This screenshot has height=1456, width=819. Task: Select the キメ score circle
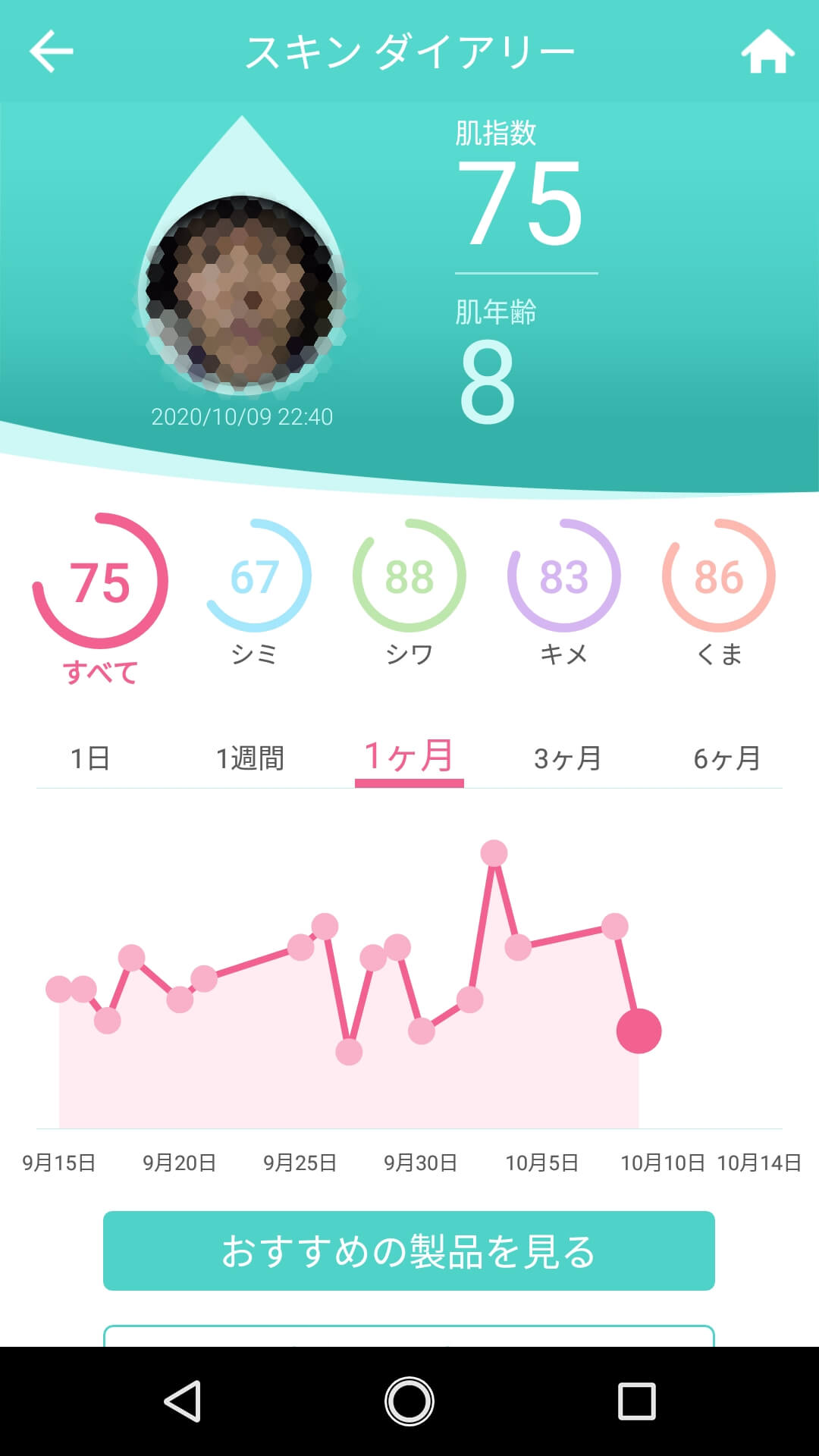(564, 593)
